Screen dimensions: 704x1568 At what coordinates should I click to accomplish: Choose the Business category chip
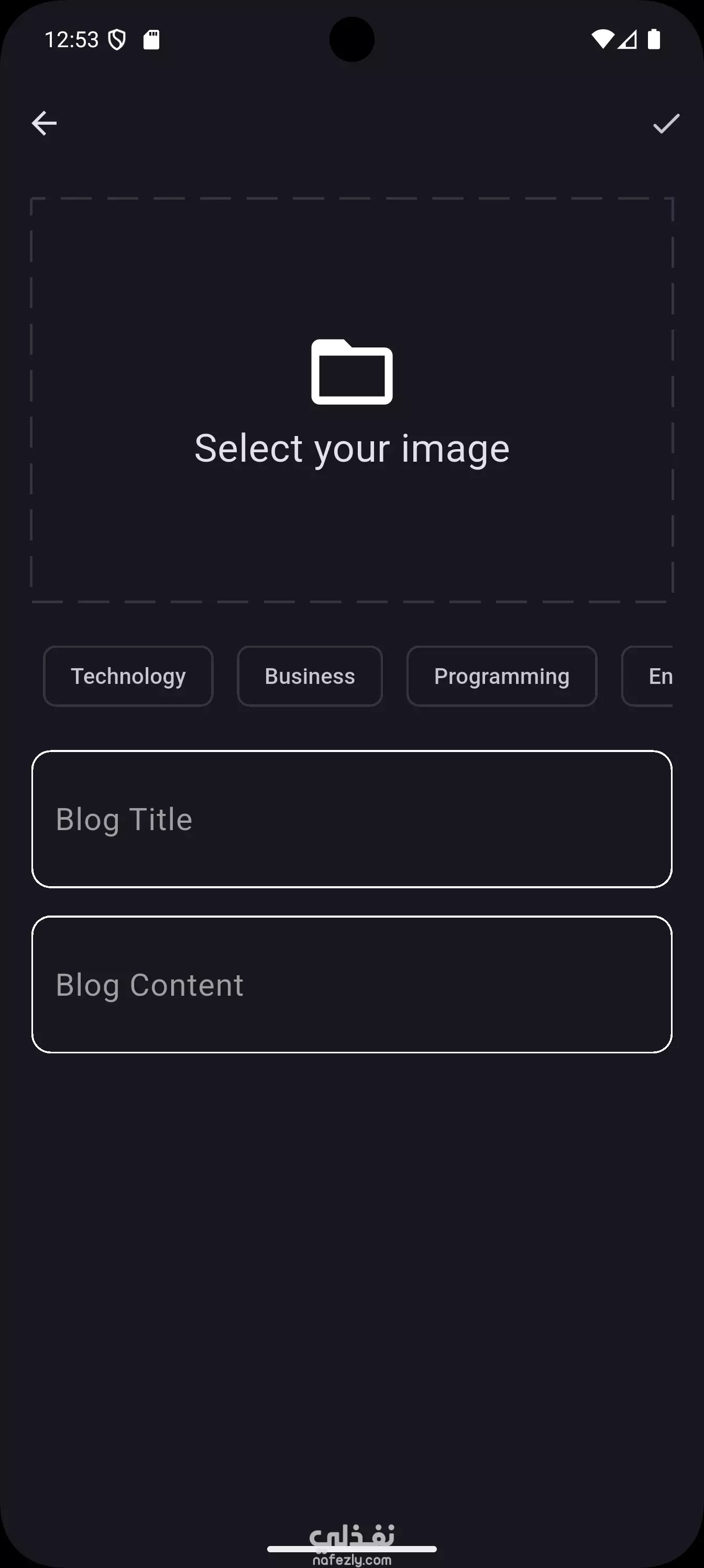(310, 676)
